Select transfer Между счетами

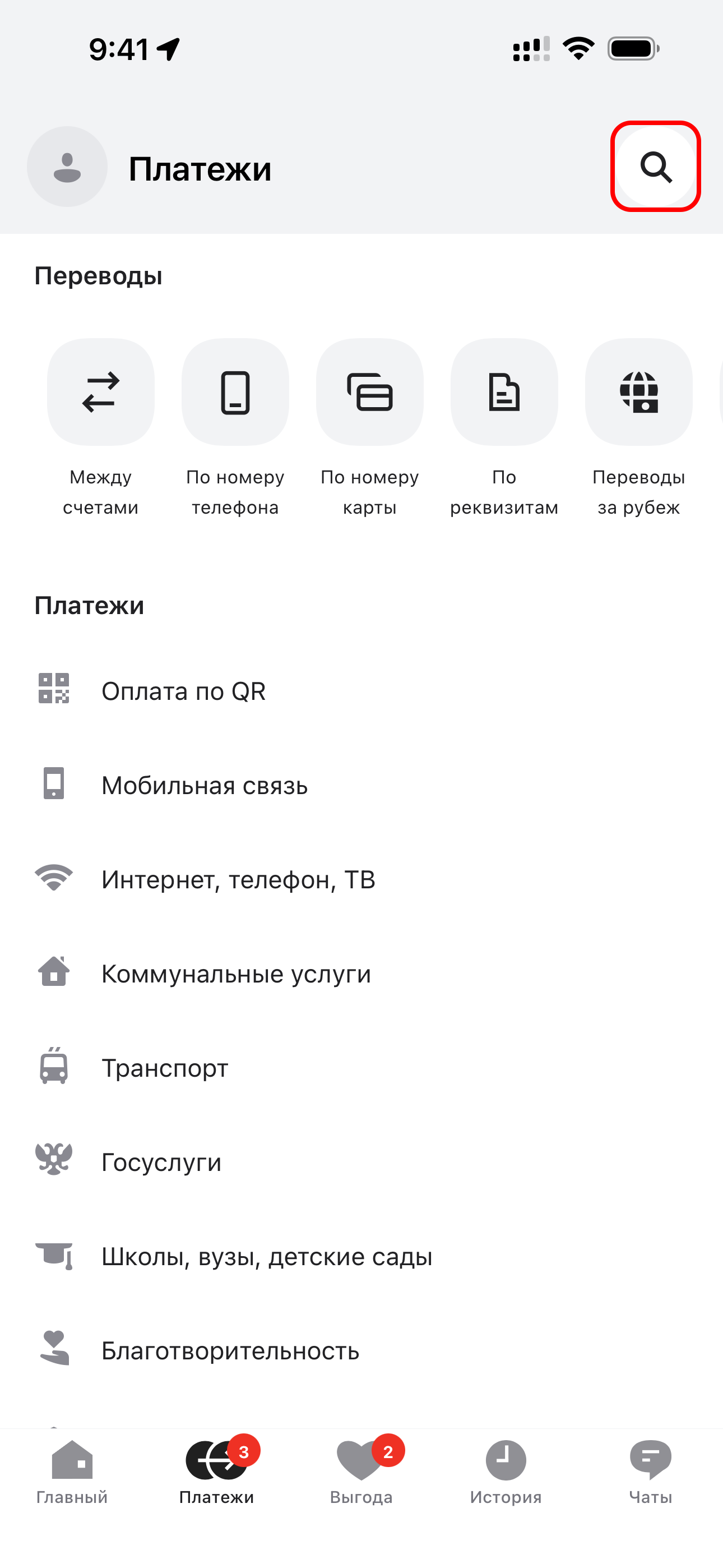point(100,393)
